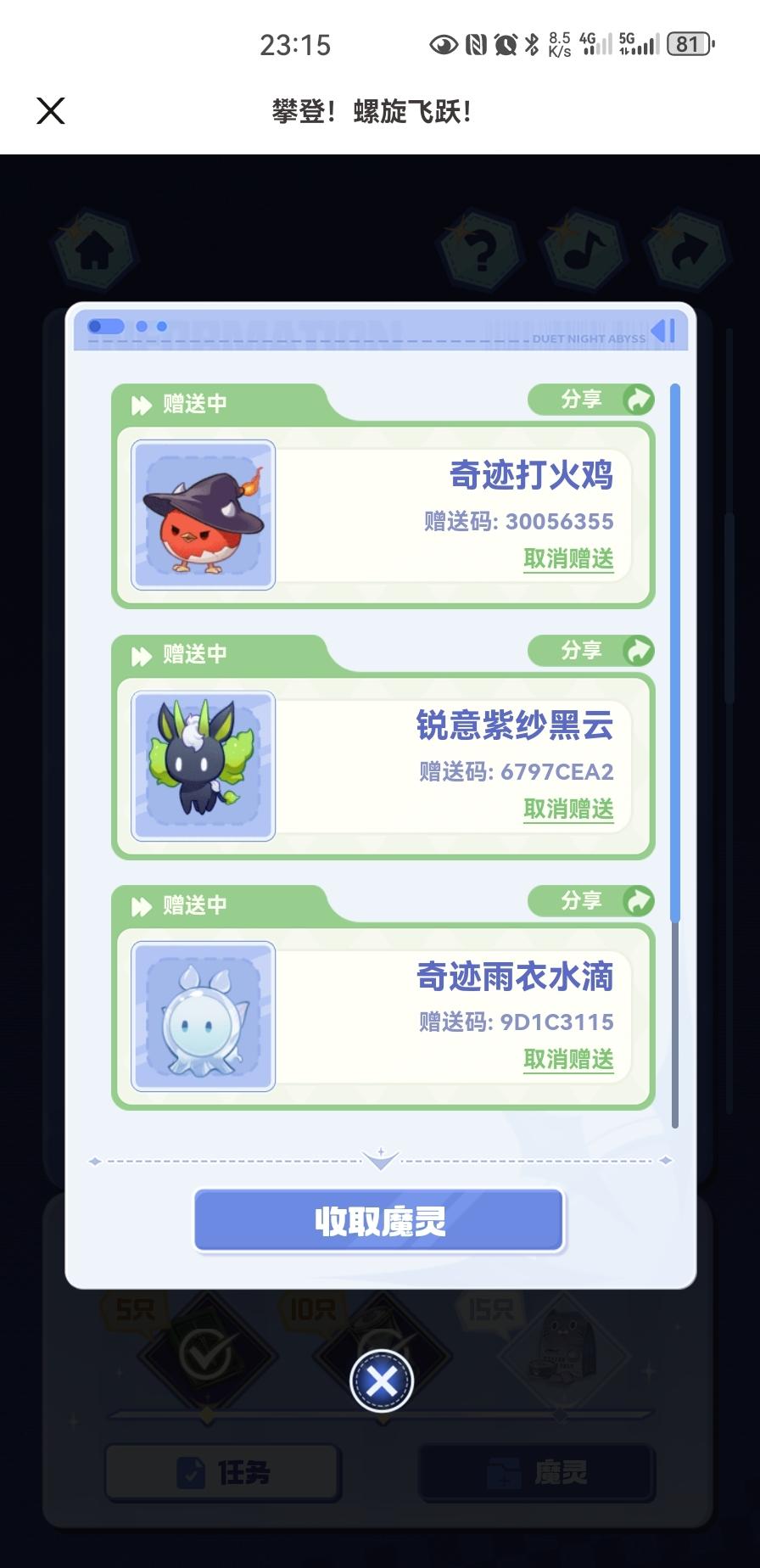The image size is (760, 1568).
Task: Dismiss the dialog with the round X button
Action: (381, 1381)
